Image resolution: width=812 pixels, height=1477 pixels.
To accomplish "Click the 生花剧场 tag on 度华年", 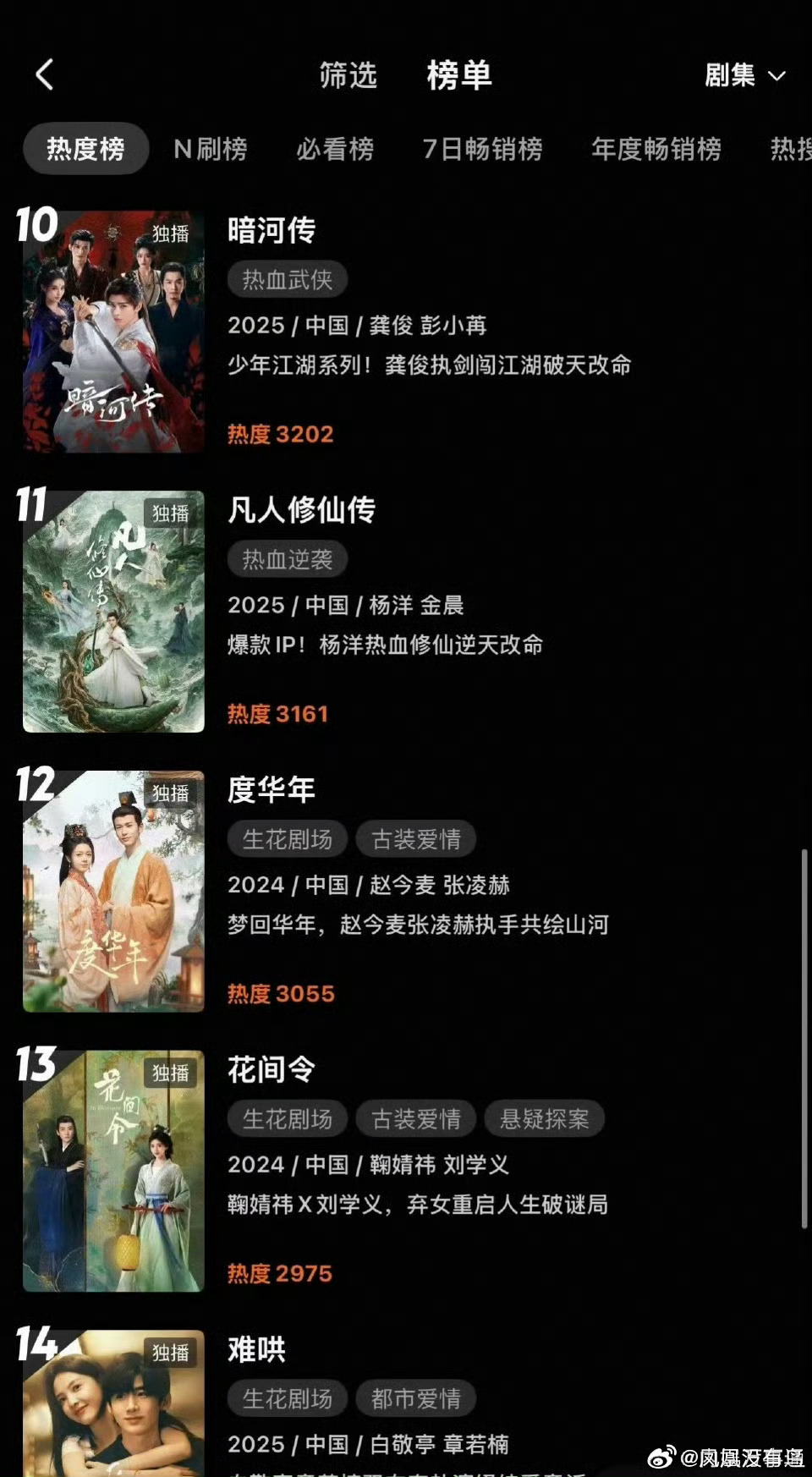I will 286,838.
